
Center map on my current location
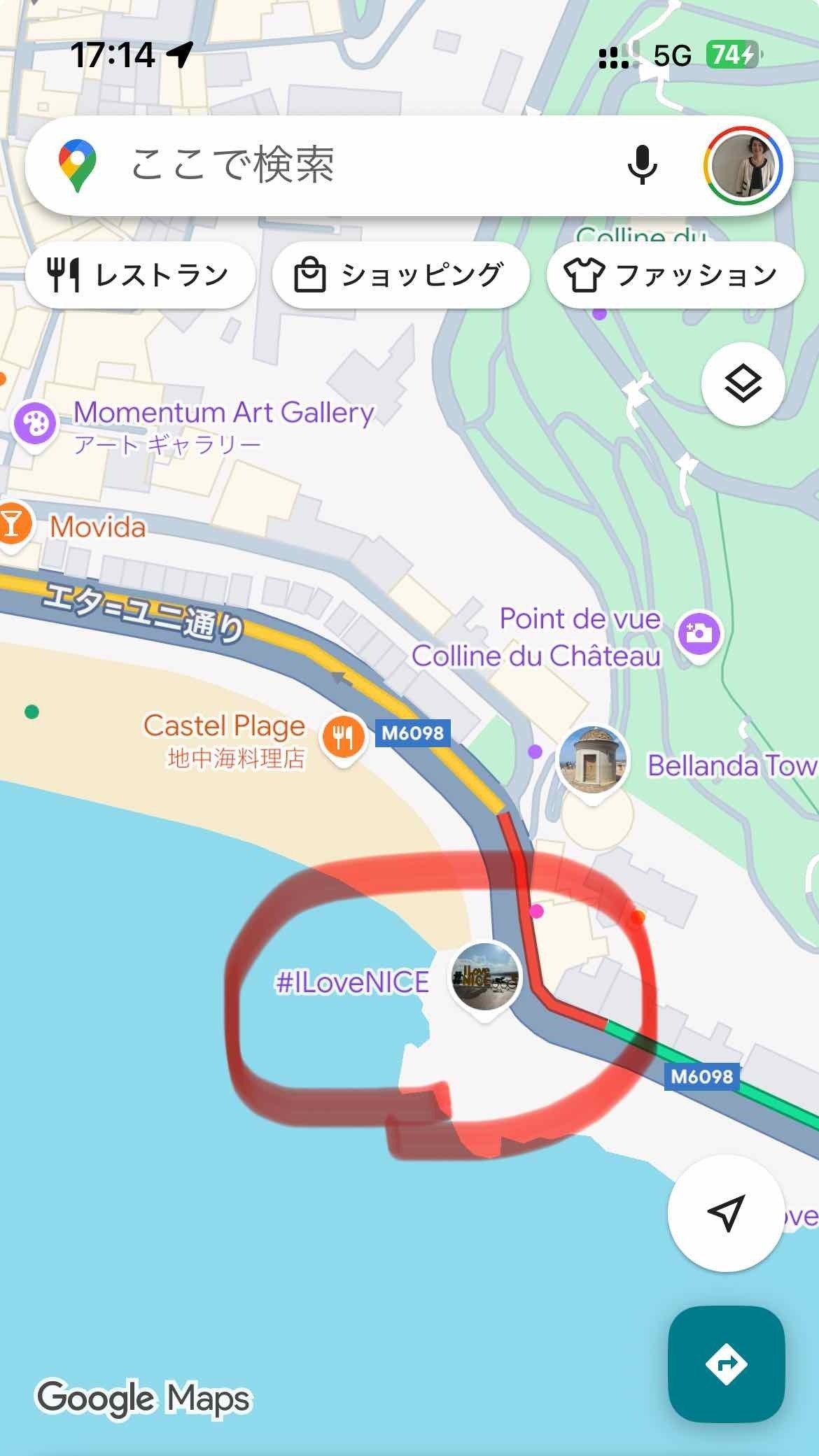click(x=725, y=1213)
